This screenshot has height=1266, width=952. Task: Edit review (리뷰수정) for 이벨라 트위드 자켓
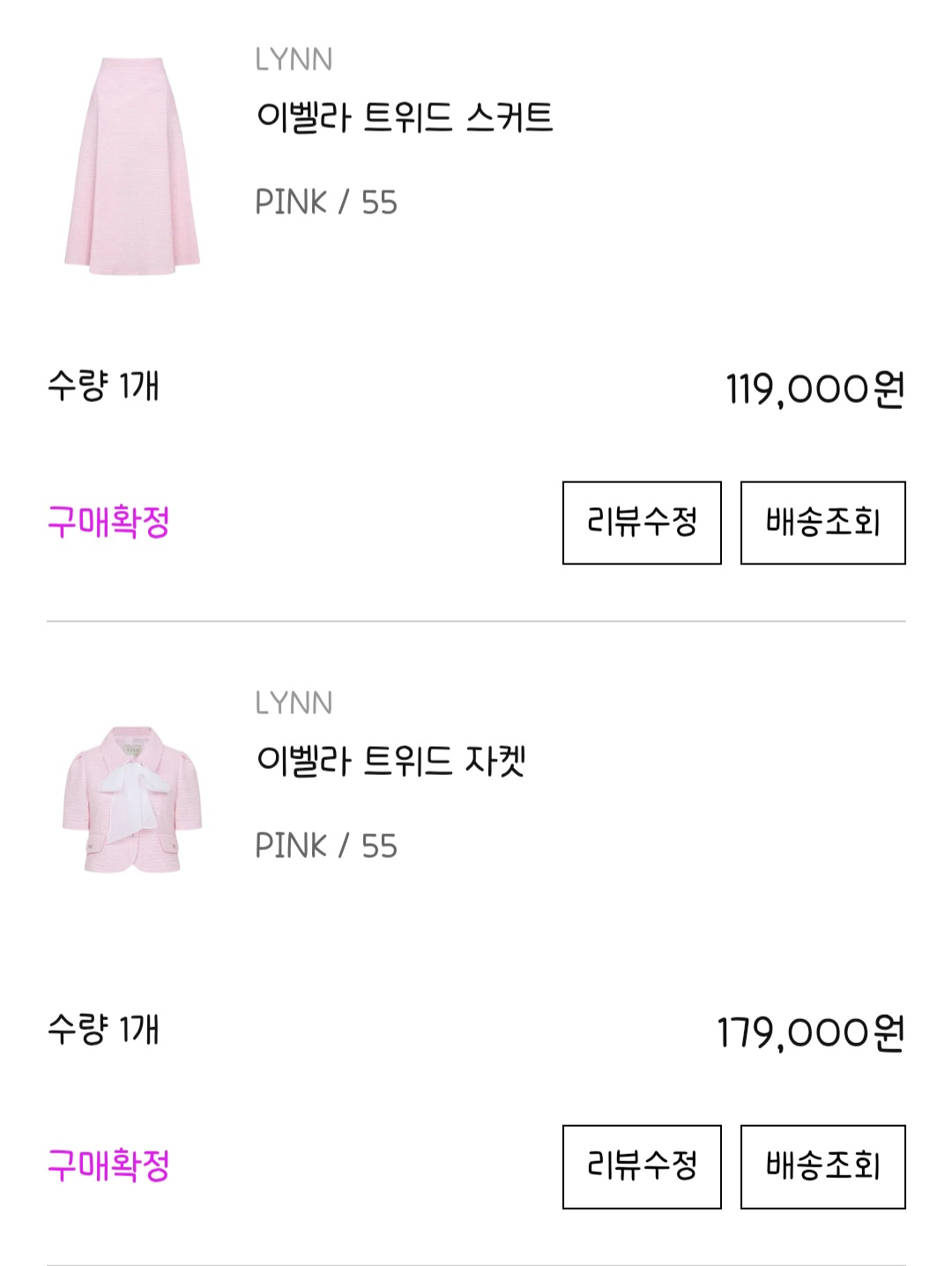click(642, 1166)
